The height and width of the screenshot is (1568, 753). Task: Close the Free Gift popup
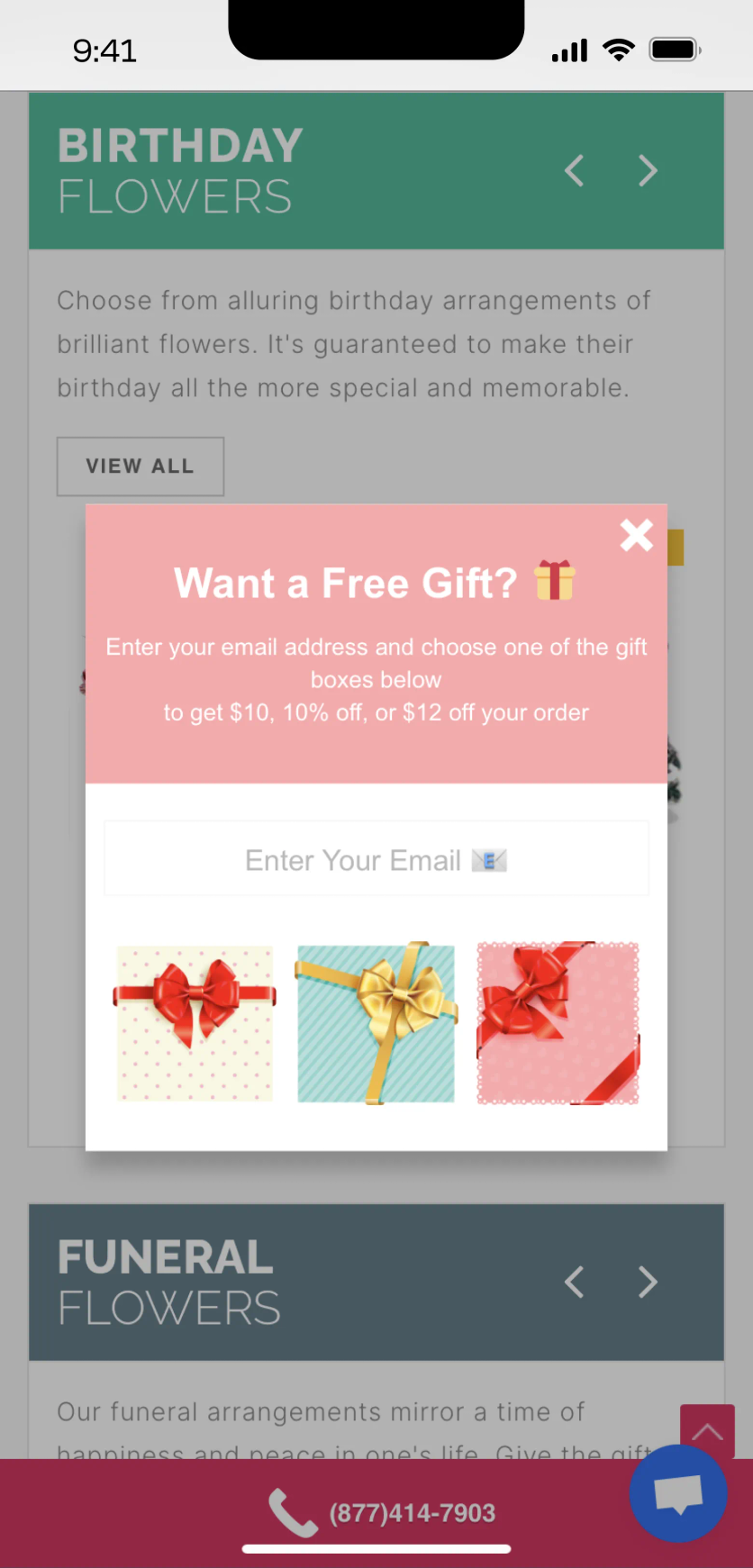coord(636,535)
